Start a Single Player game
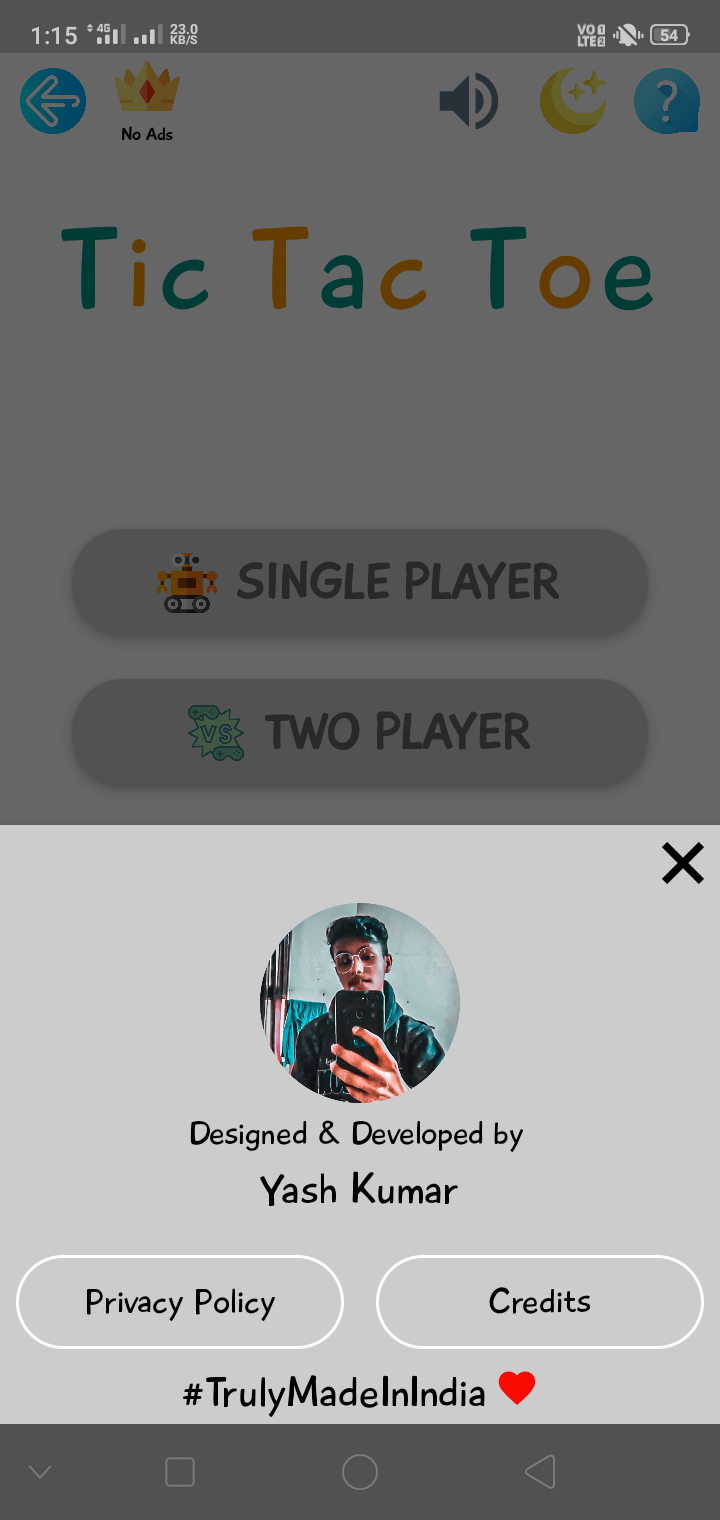This screenshot has width=720, height=1520. point(360,582)
